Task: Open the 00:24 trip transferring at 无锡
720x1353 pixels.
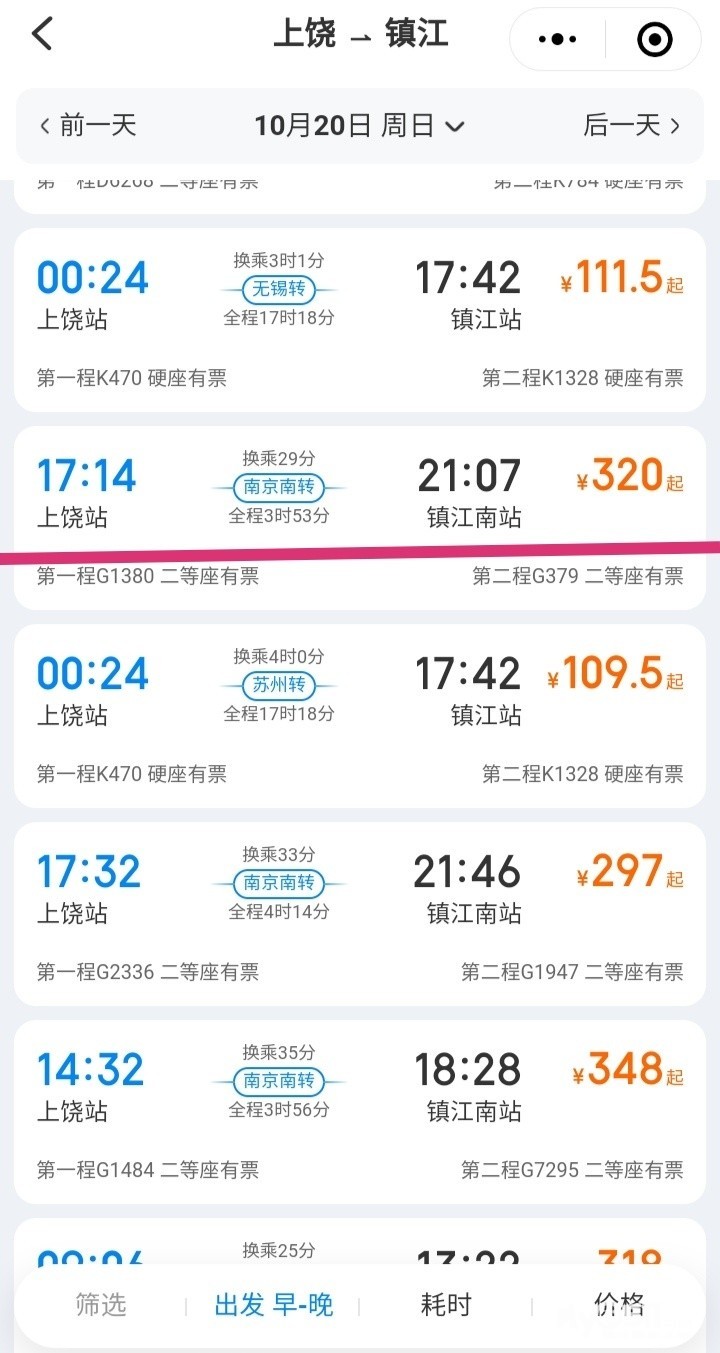Action: click(360, 319)
